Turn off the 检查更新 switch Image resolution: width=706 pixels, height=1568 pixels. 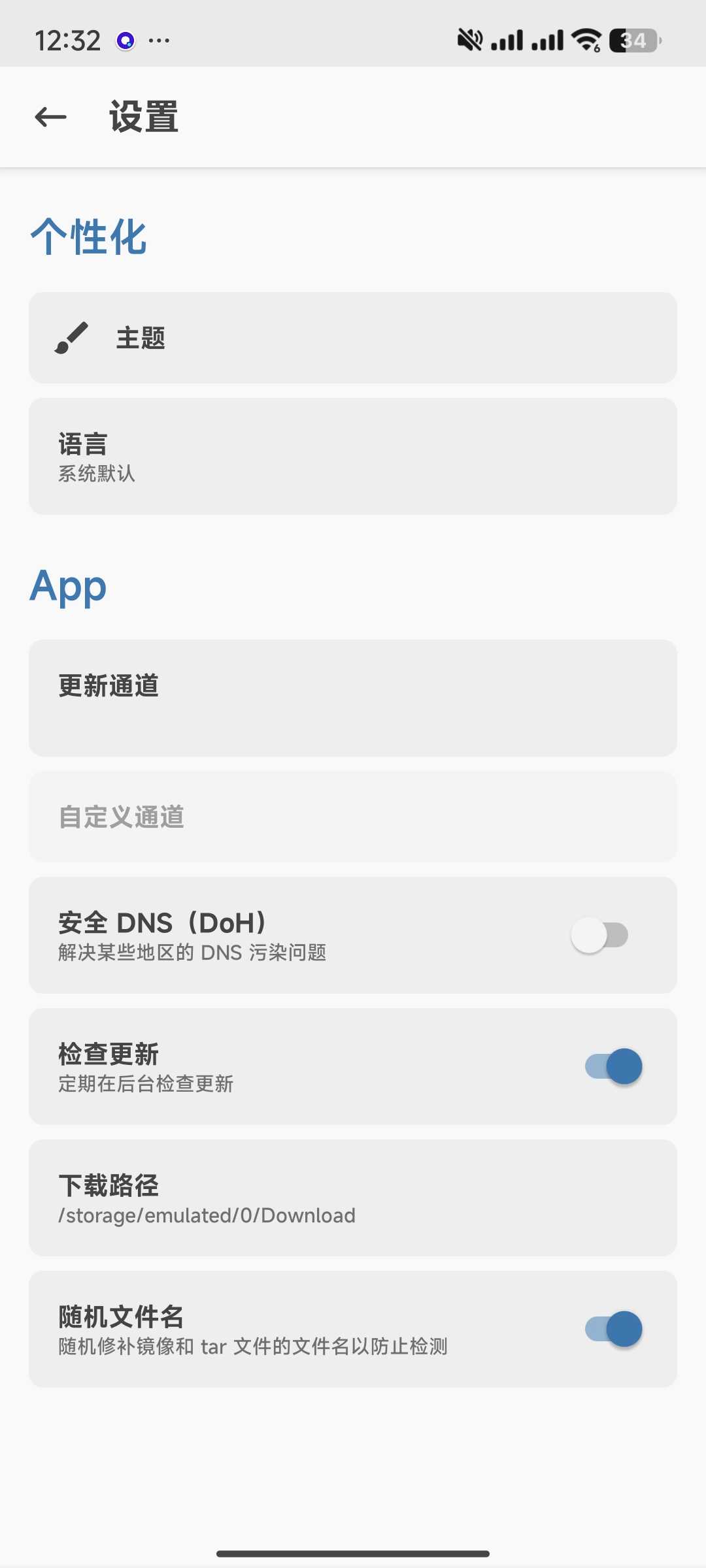coord(614,1066)
